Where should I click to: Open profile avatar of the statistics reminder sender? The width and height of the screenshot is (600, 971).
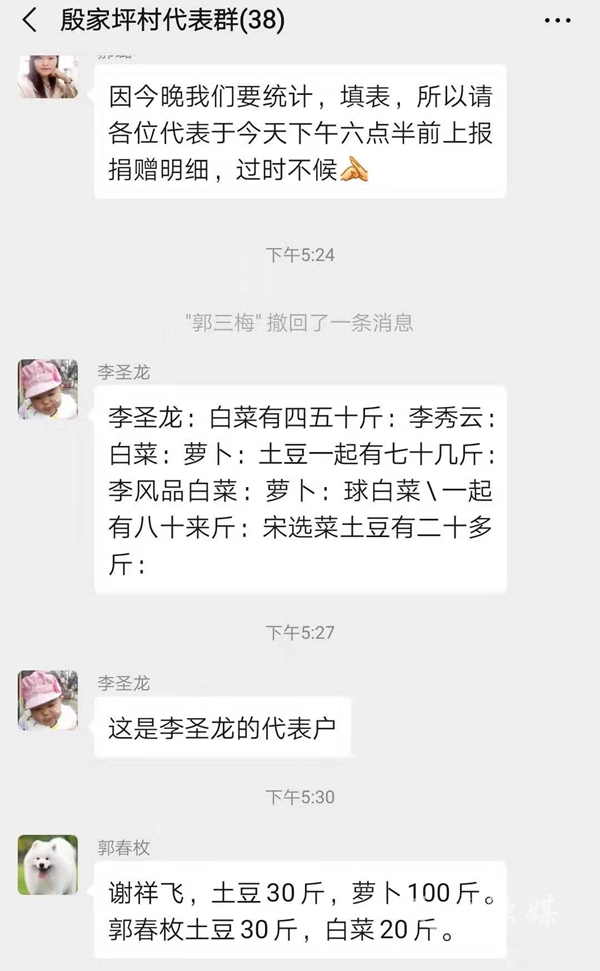click(47, 76)
